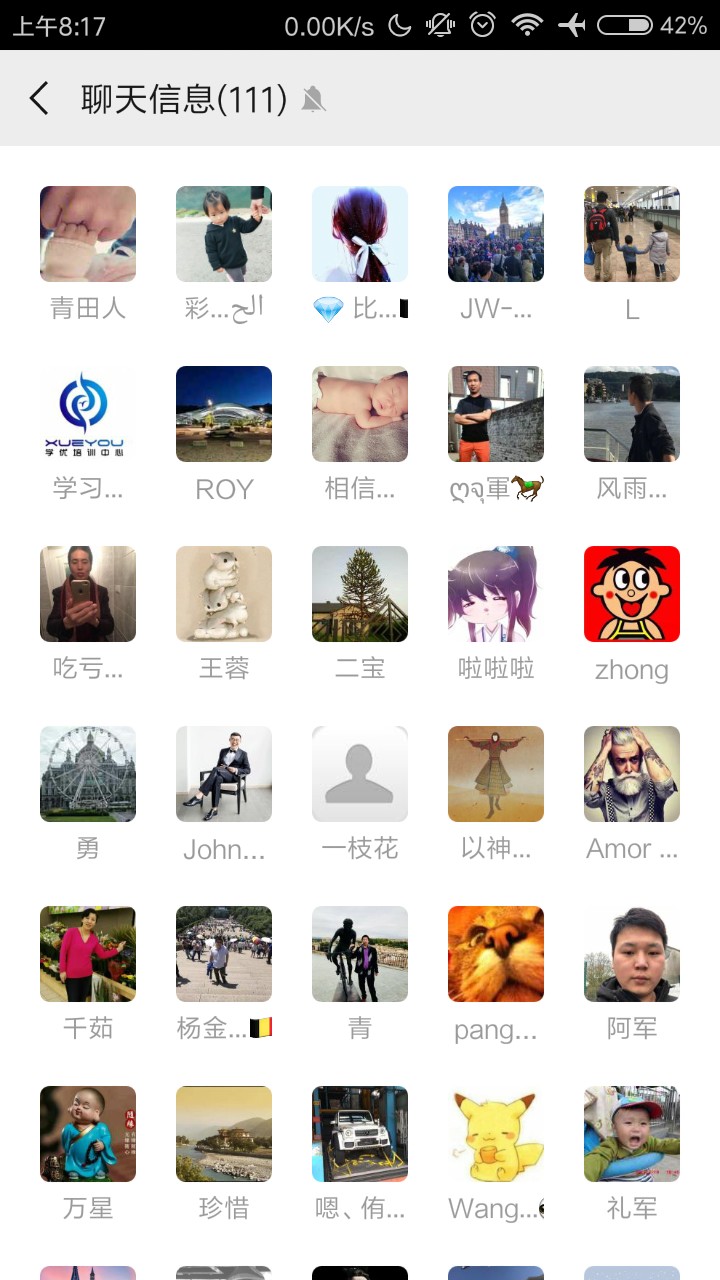Screen dimensions: 720x1280
Task: View 啦啦啦's contact details
Action: pos(496,594)
